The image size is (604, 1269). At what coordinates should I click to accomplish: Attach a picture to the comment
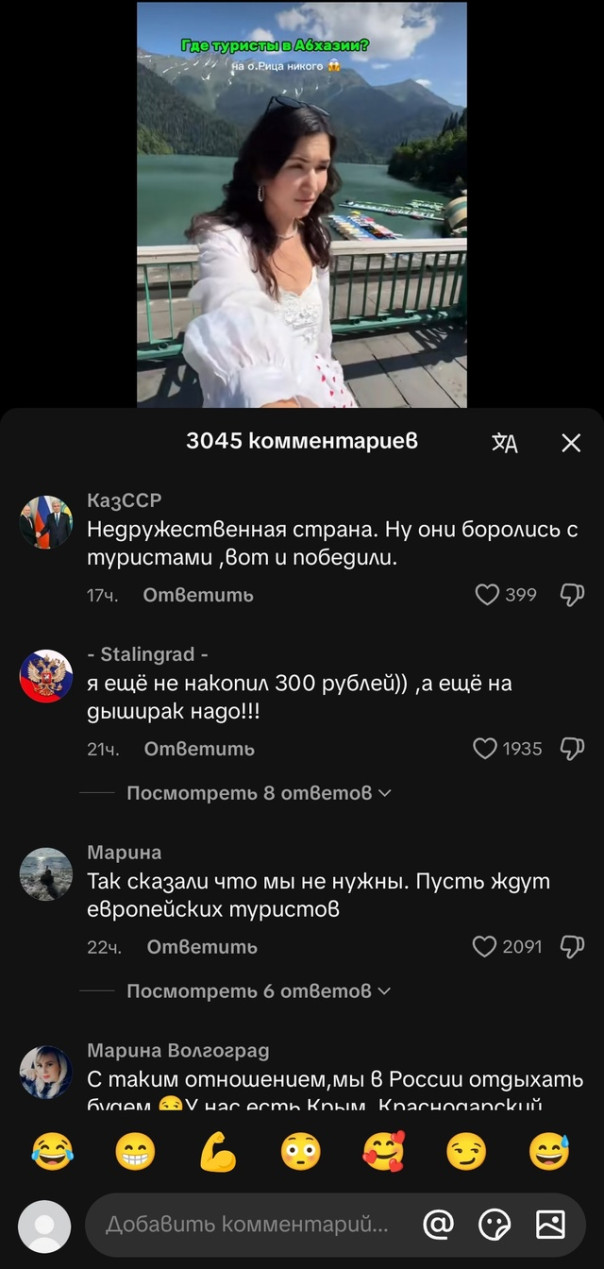550,1225
